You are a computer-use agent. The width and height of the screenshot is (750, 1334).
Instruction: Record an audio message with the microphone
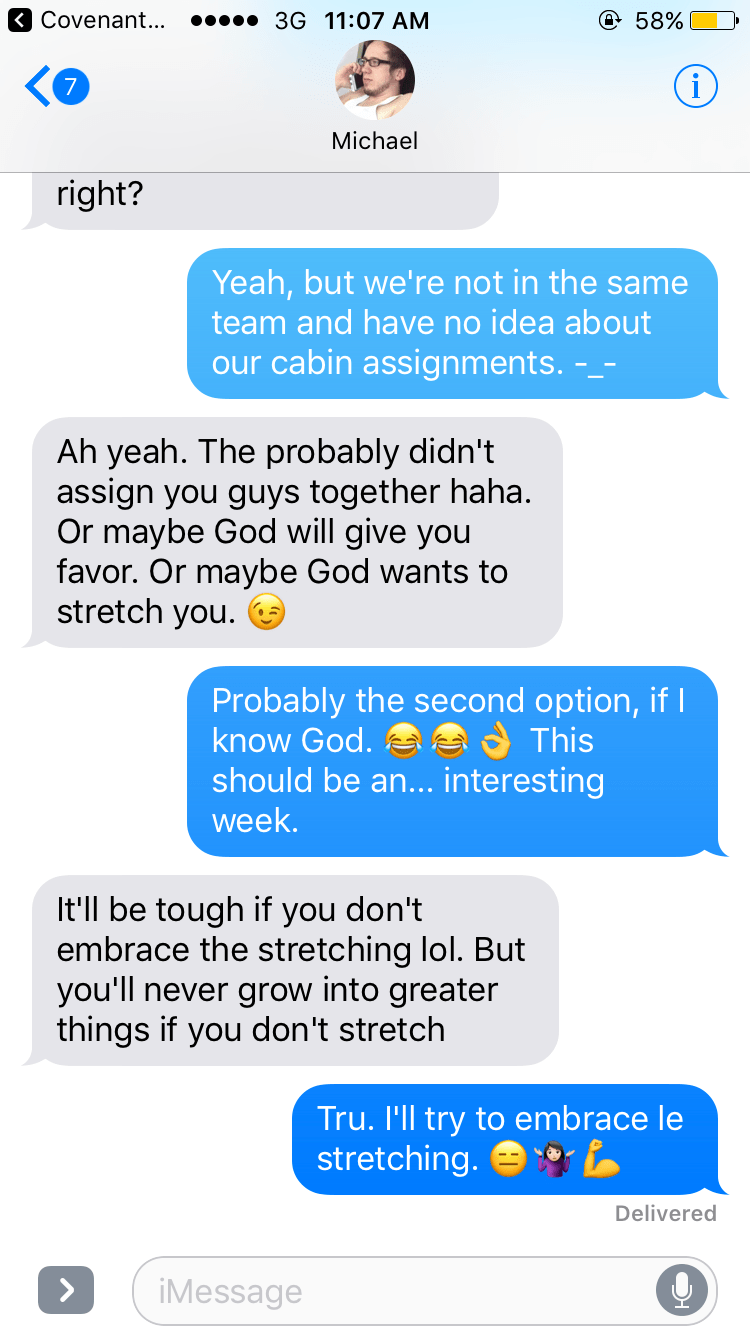click(682, 1291)
